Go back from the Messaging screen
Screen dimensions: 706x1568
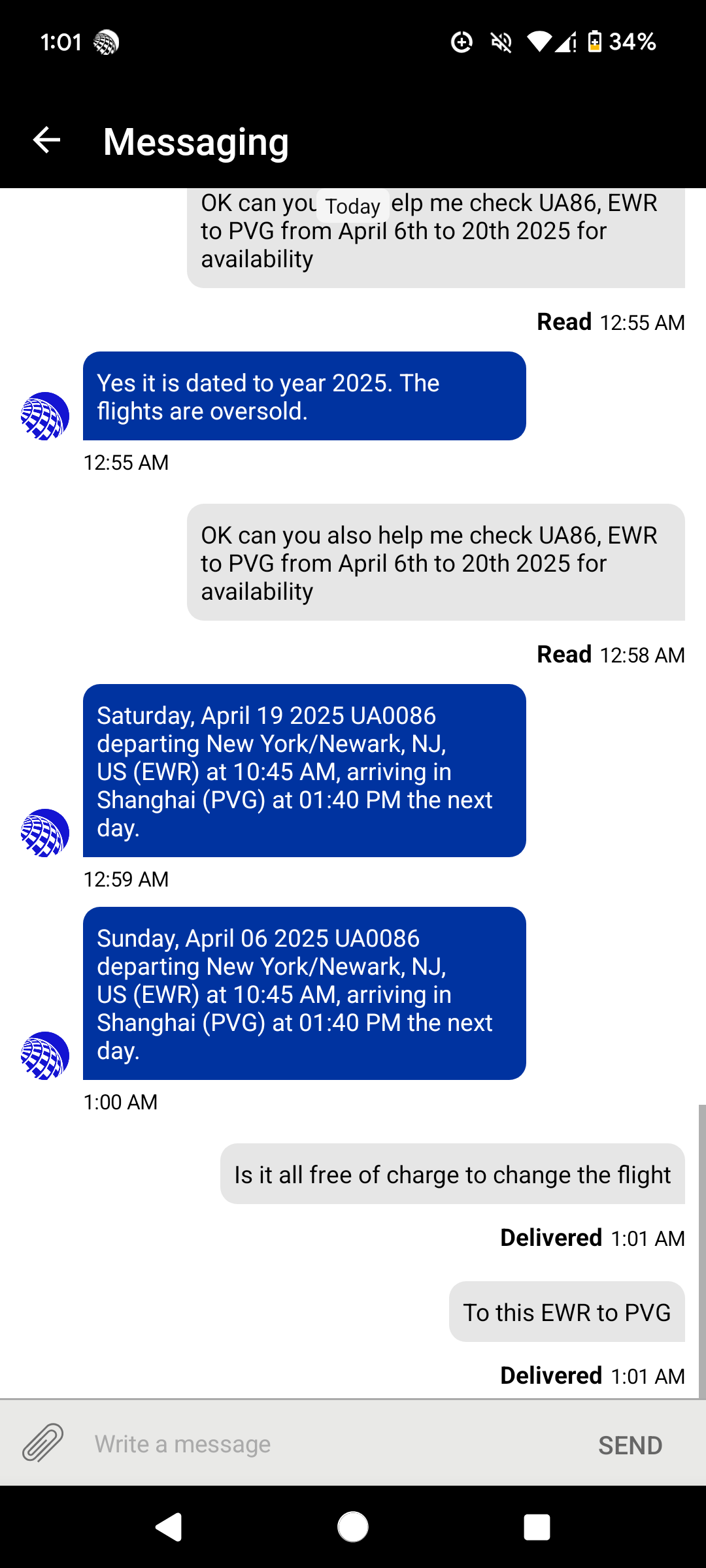coord(46,140)
